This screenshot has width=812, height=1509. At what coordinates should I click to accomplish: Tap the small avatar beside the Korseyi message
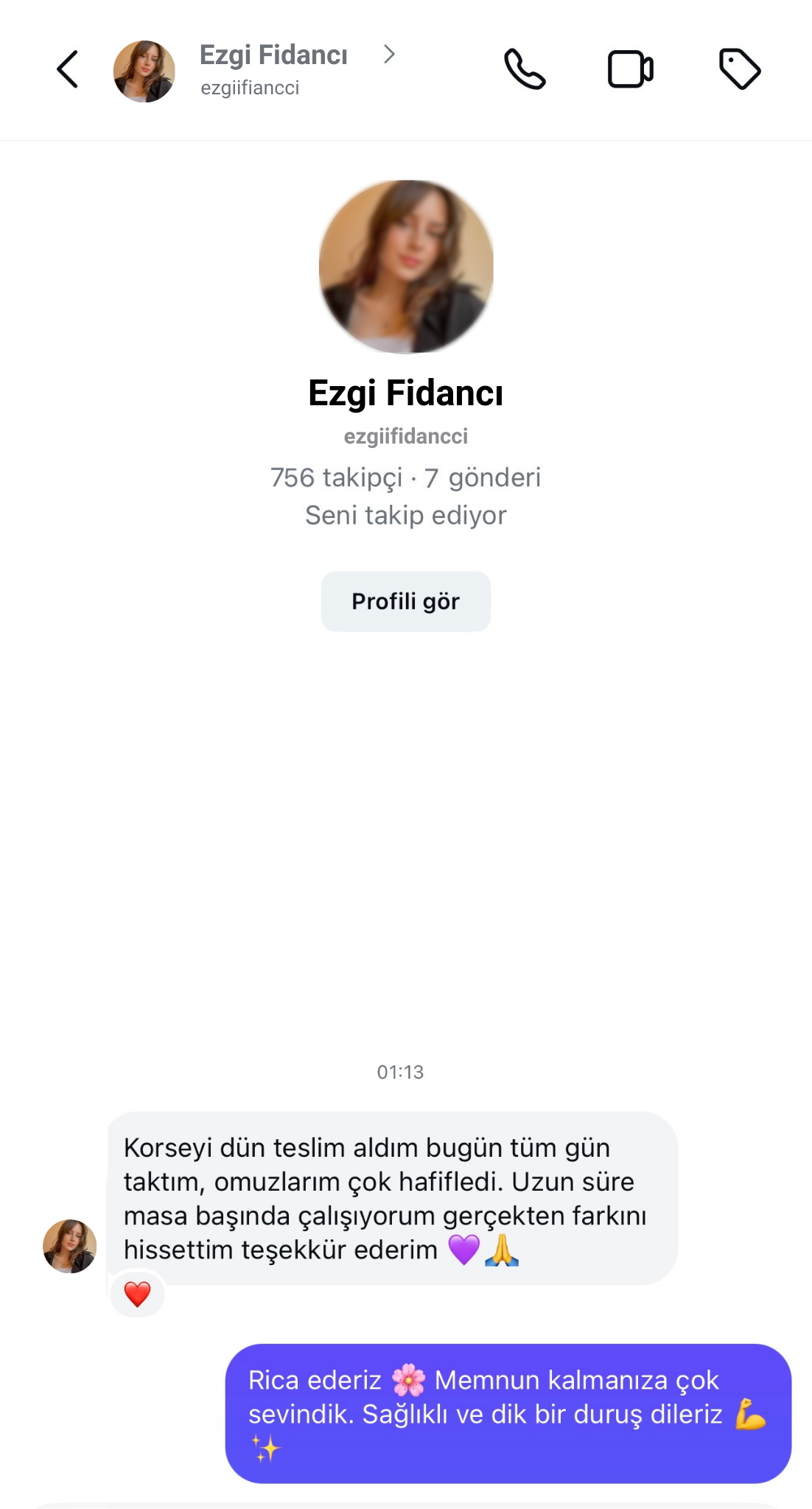[x=70, y=1246]
